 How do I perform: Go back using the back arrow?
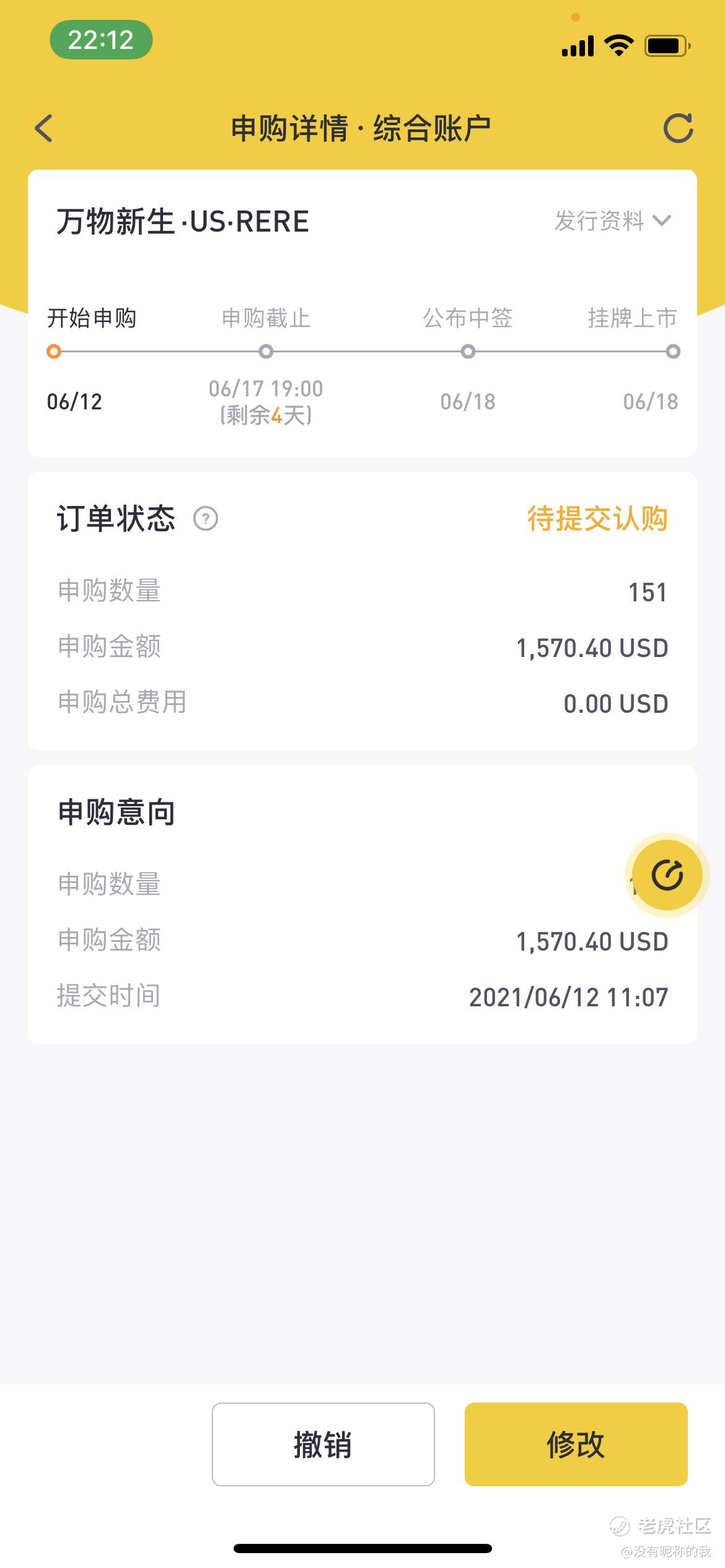click(x=43, y=128)
